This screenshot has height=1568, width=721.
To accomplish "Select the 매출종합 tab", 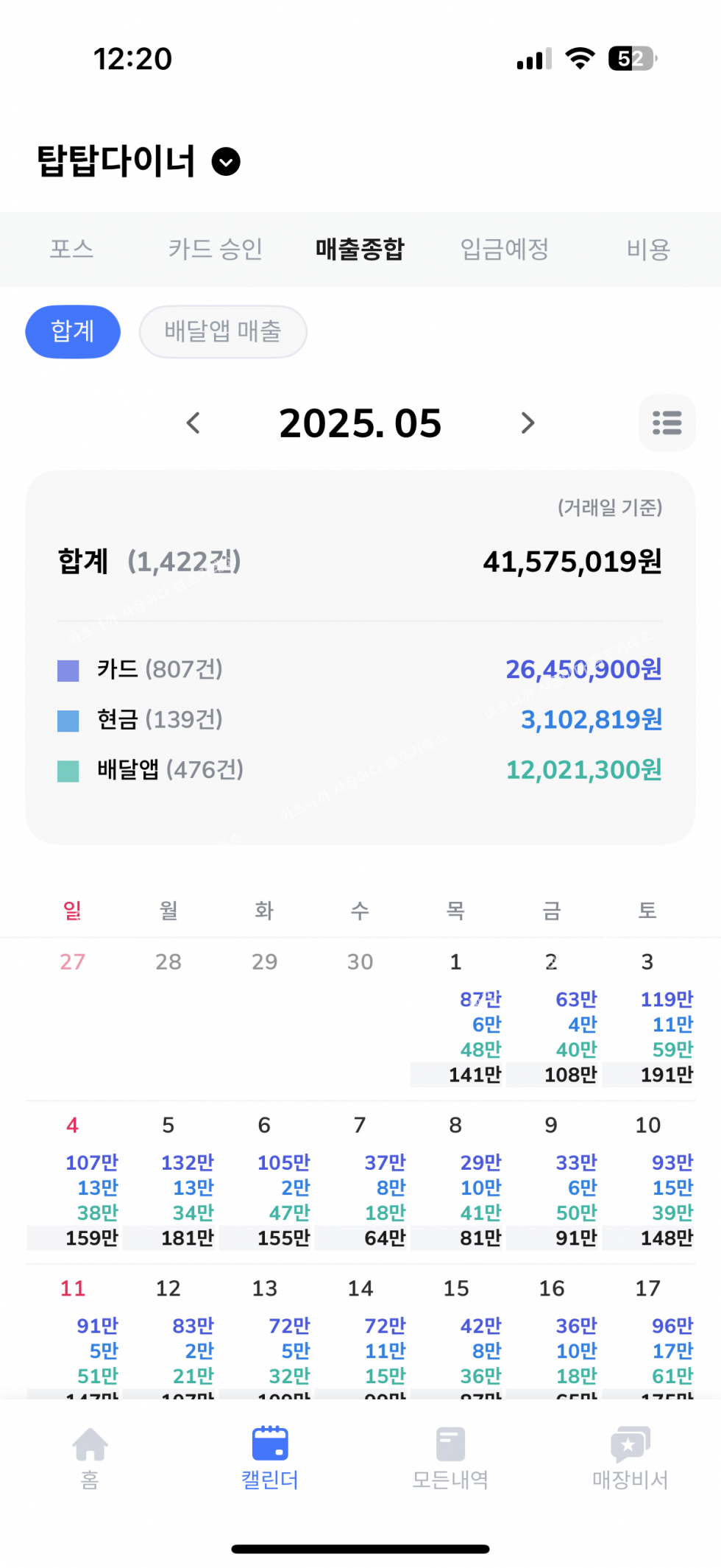I will 360,249.
